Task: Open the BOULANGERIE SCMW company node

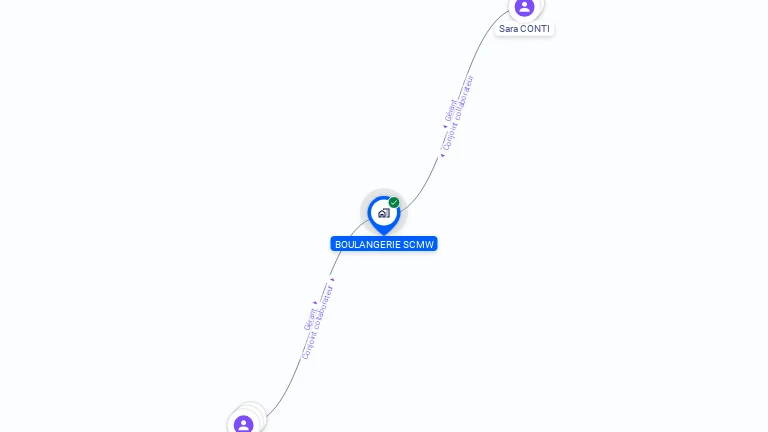Action: (x=383, y=213)
